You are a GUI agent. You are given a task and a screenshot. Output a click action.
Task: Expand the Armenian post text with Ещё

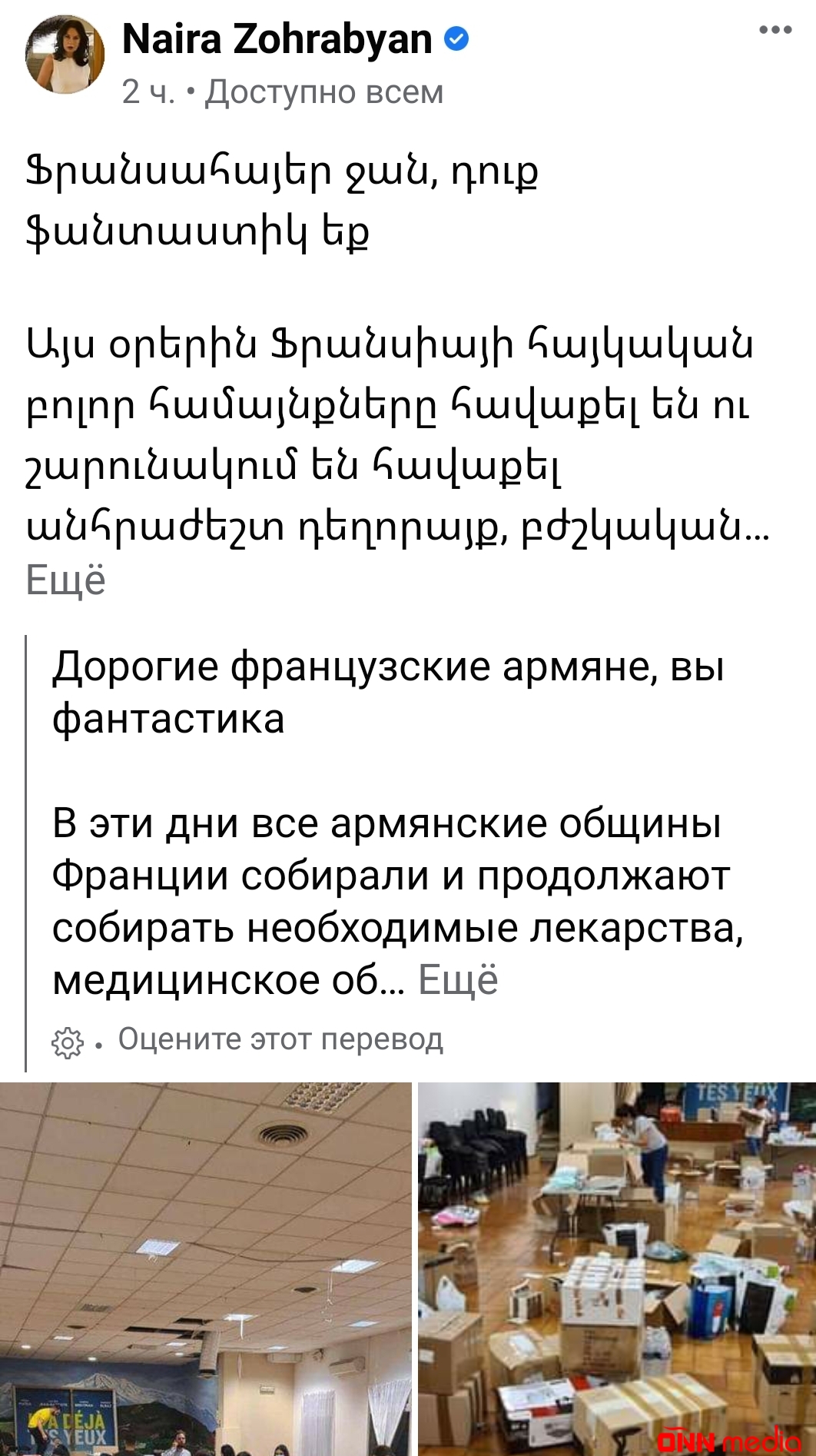(66, 580)
